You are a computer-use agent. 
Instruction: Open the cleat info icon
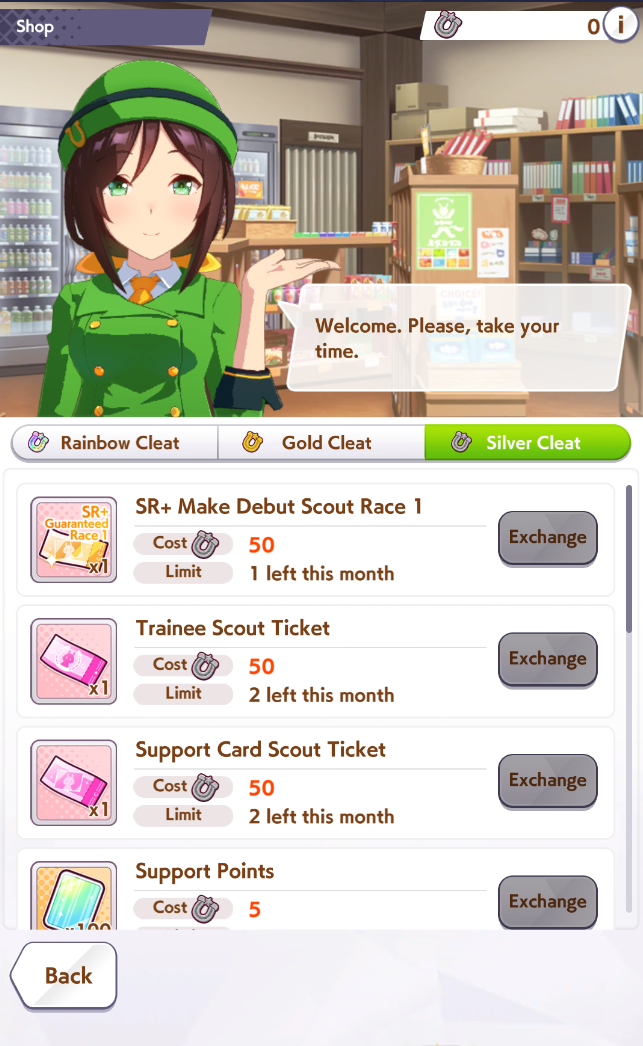(x=620, y=26)
